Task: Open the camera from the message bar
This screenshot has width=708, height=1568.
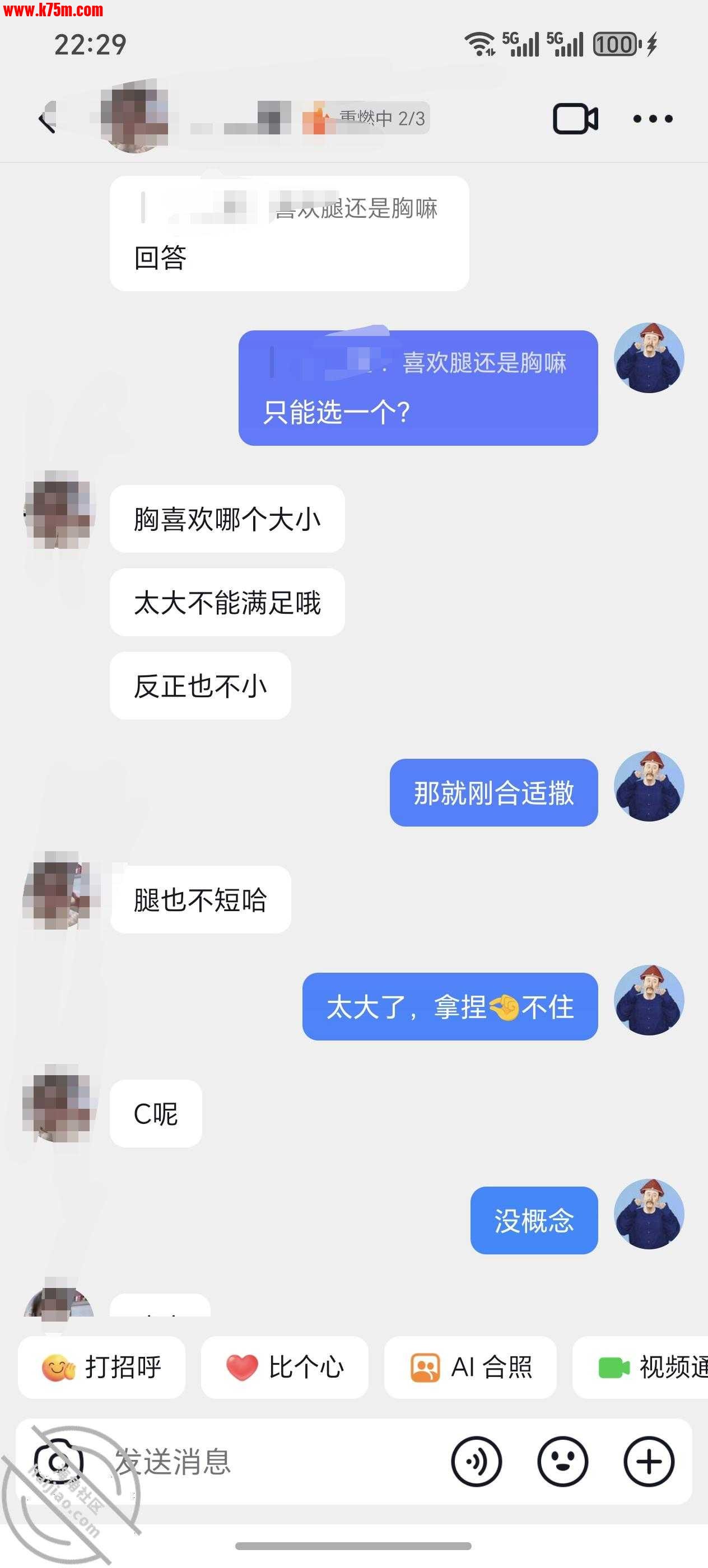Action: pos(58,1462)
